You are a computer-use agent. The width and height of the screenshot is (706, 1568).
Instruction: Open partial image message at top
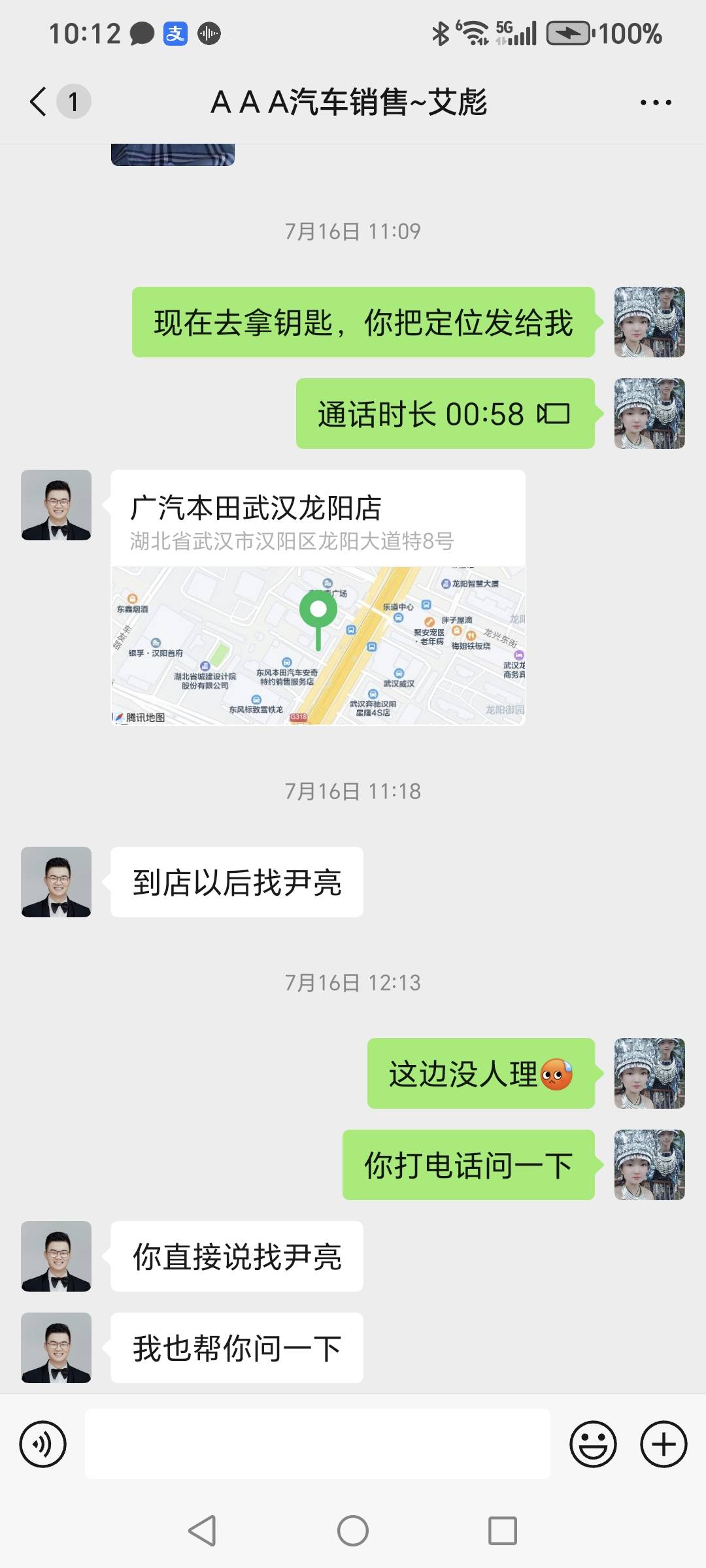[173, 155]
